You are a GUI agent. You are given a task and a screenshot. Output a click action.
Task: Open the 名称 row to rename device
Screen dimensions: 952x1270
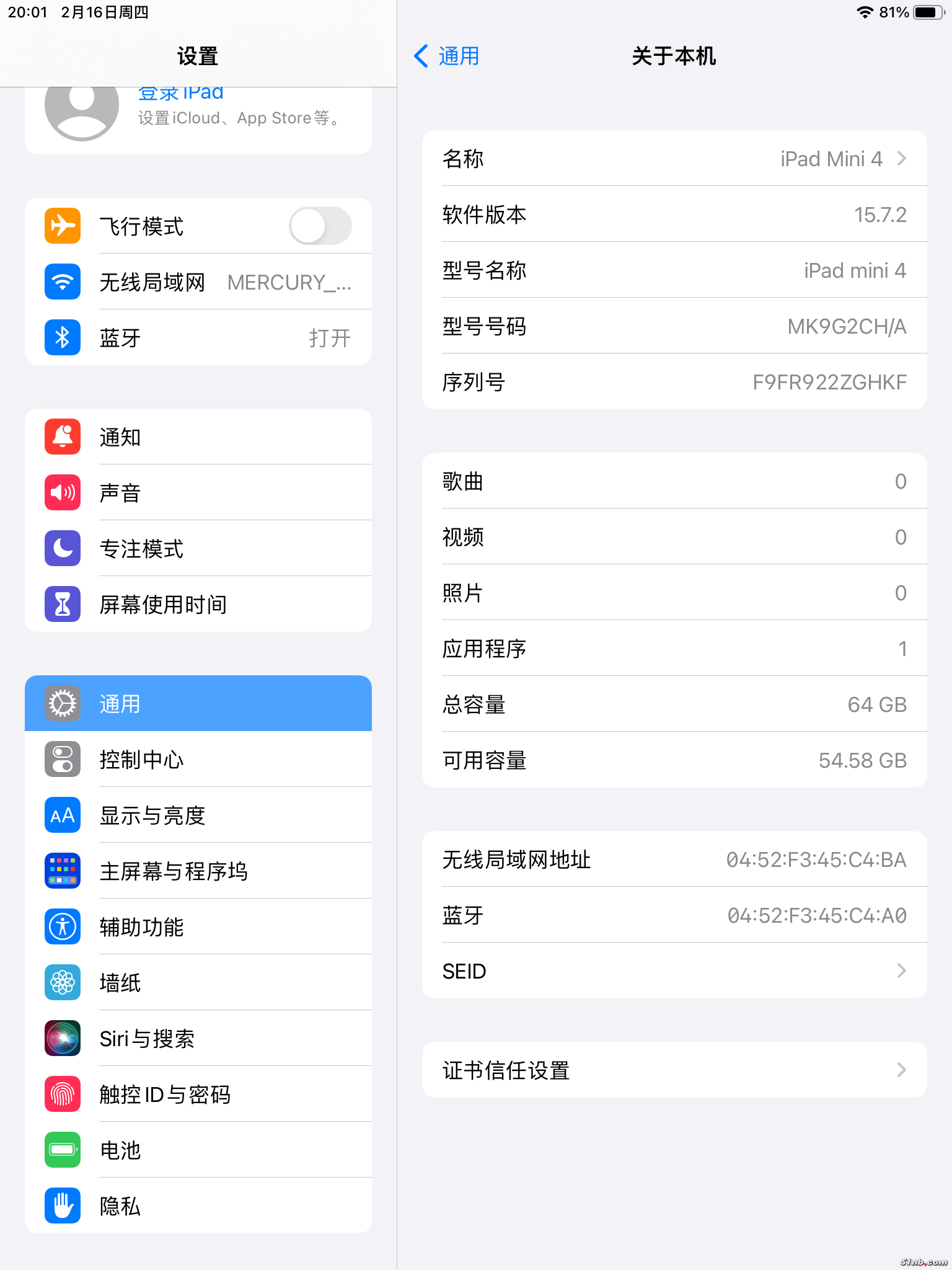point(674,159)
